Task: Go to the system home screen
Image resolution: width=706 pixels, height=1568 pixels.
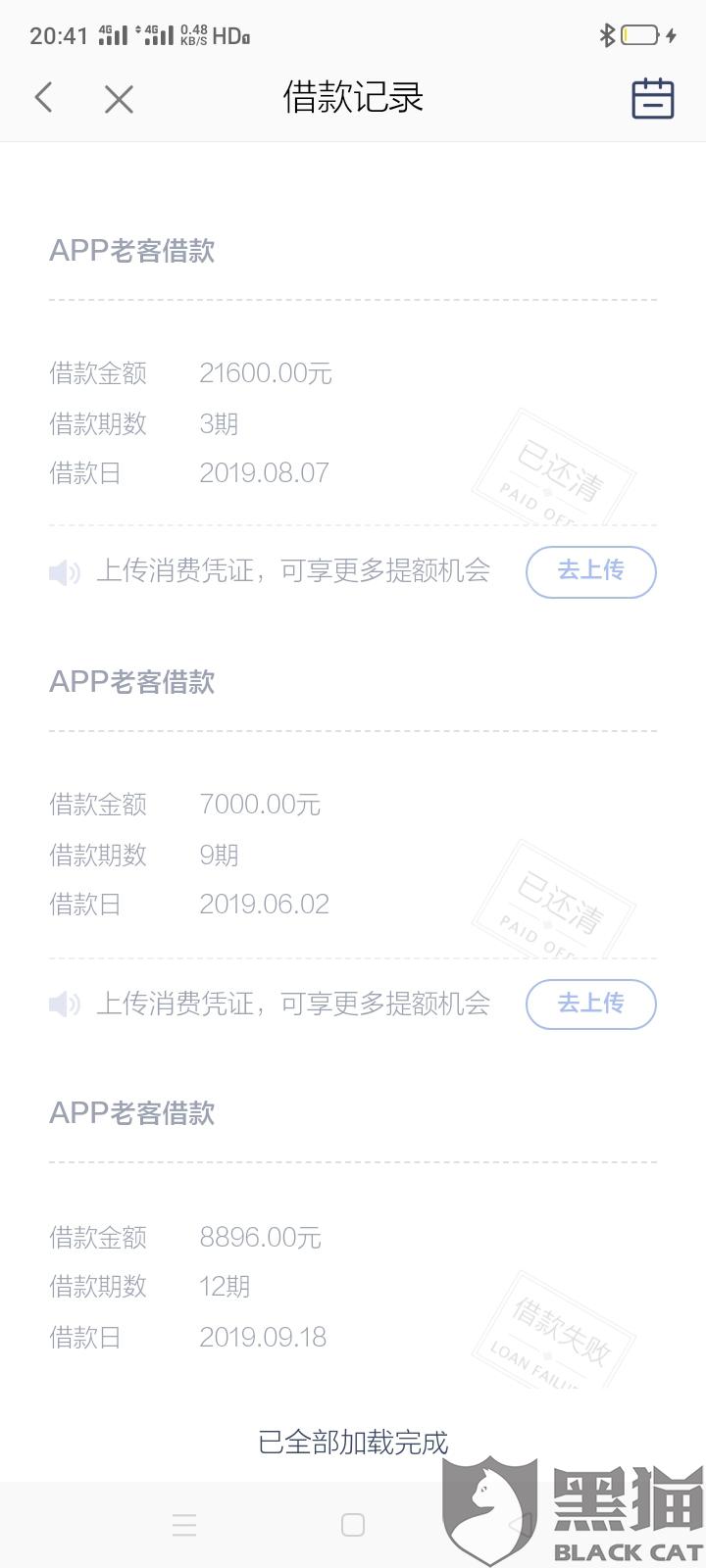Action: (353, 1525)
